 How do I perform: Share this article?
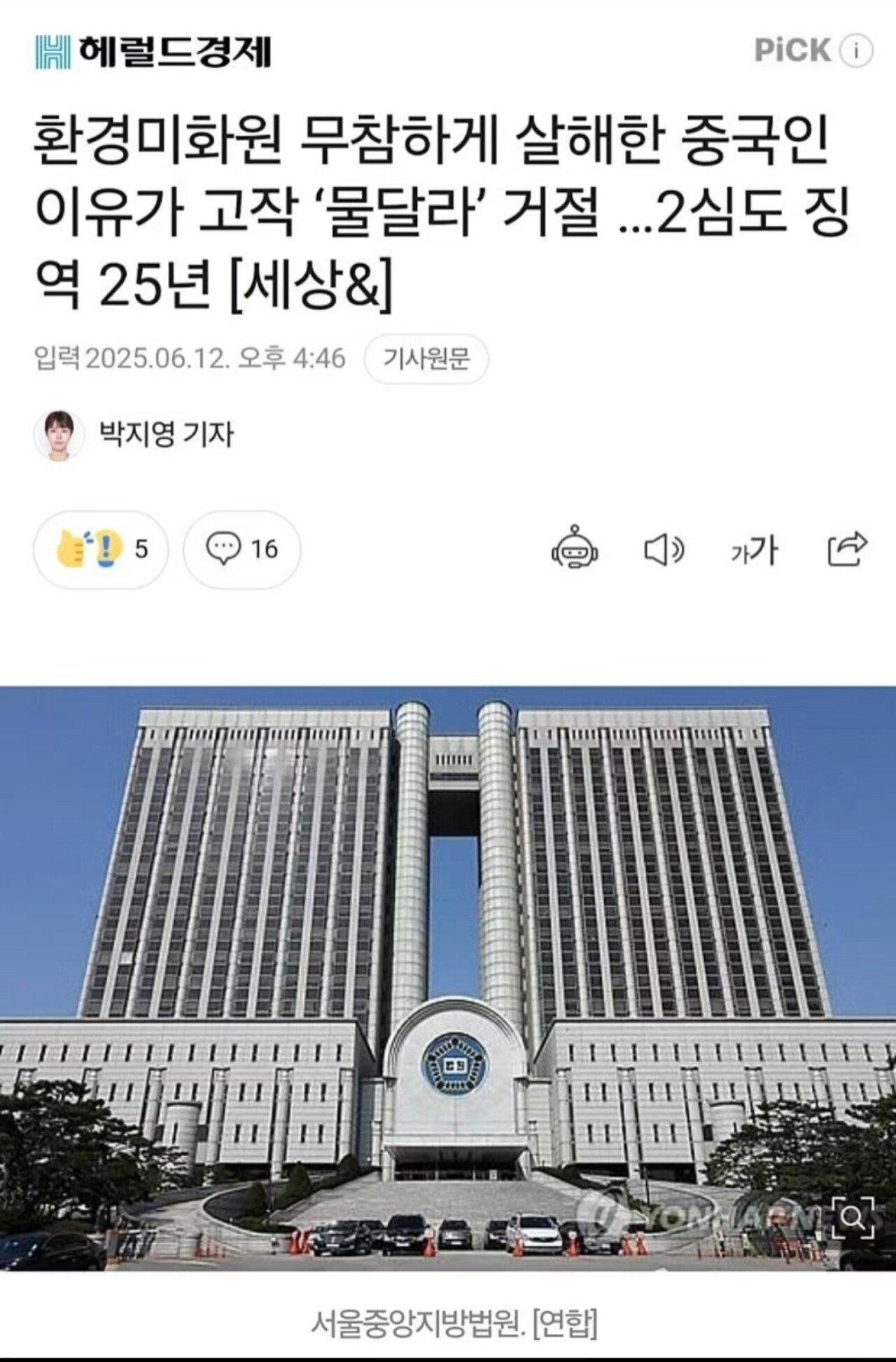[x=846, y=550]
